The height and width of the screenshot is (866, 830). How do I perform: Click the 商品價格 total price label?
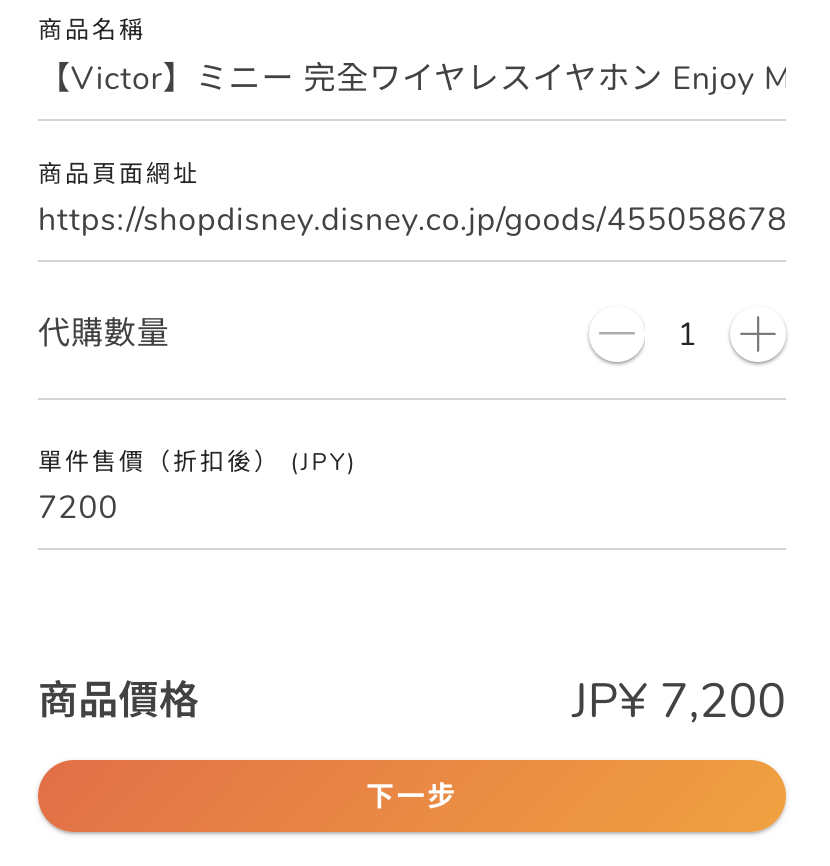[x=117, y=702]
